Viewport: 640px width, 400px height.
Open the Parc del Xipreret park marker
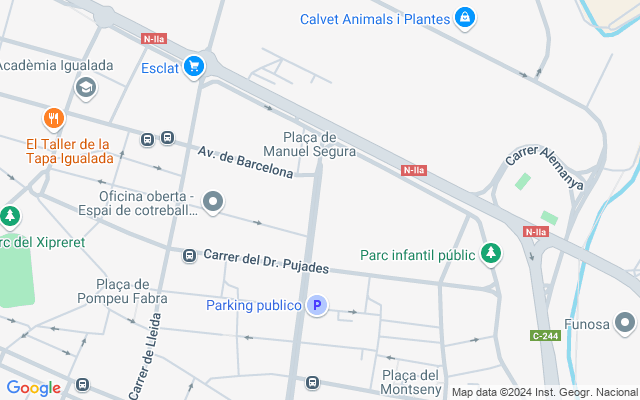tap(10, 216)
